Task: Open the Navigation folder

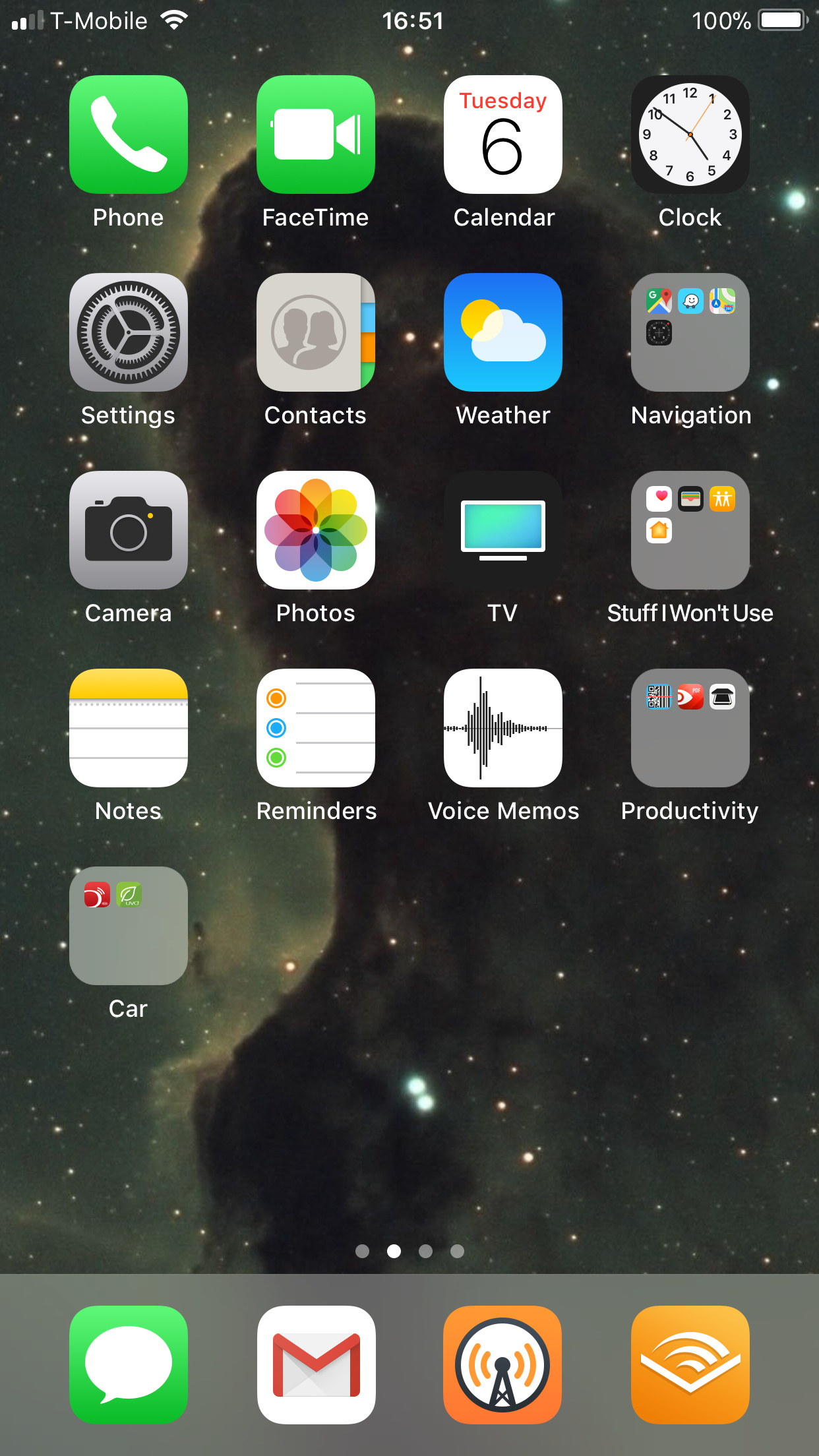Action: click(x=690, y=332)
